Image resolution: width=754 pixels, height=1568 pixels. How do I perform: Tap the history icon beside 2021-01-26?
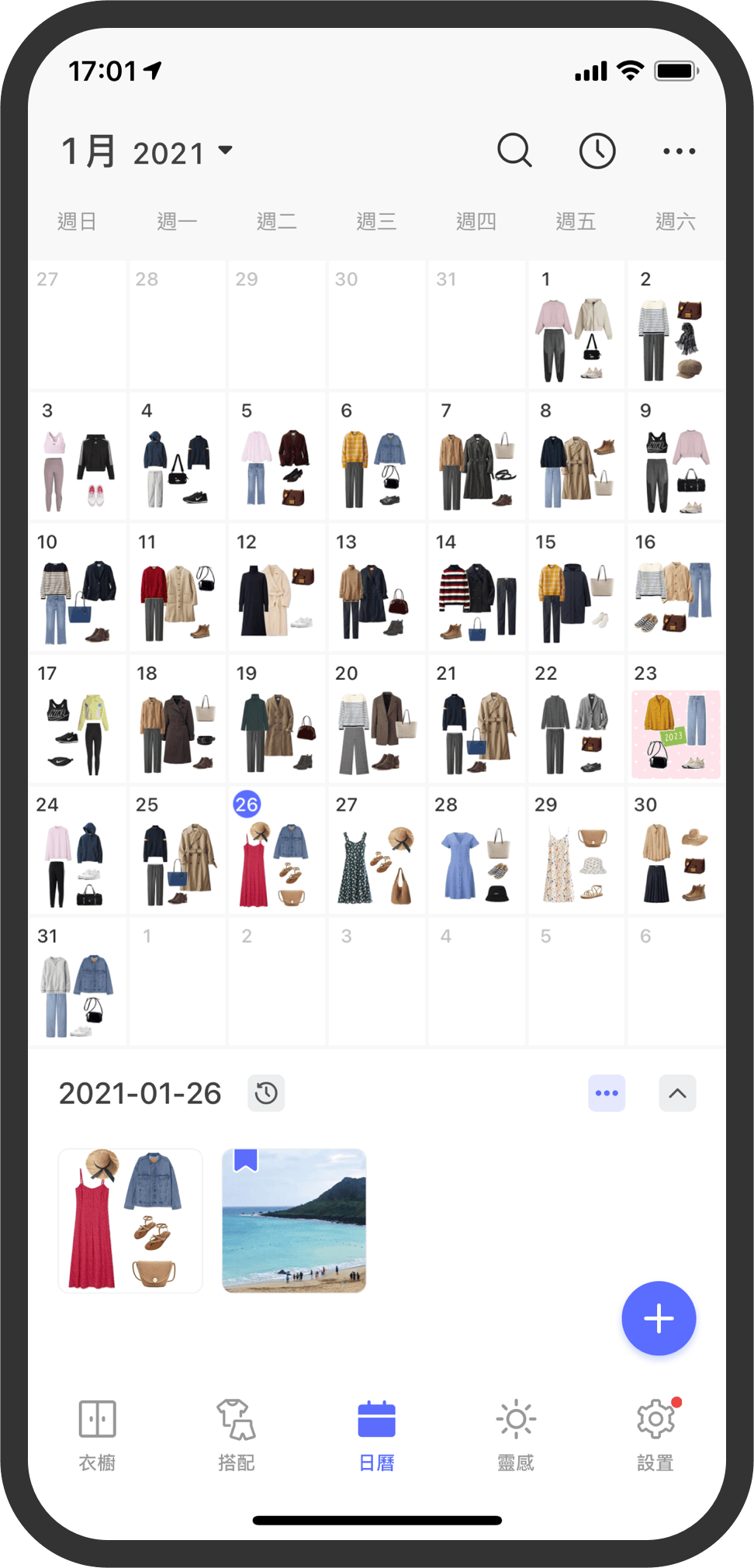click(x=266, y=1093)
